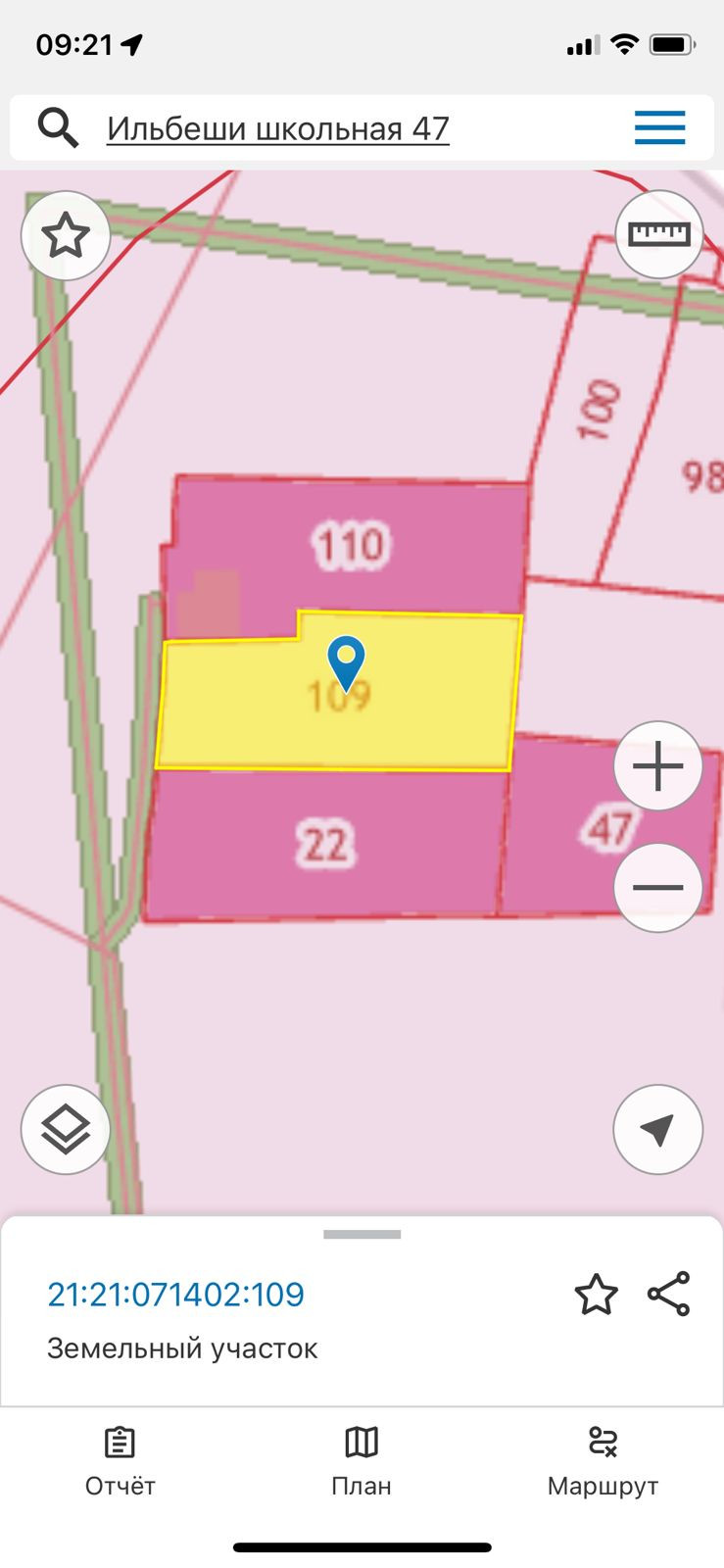Open the hamburger menu
This screenshot has height=1568, width=724.
(x=659, y=128)
